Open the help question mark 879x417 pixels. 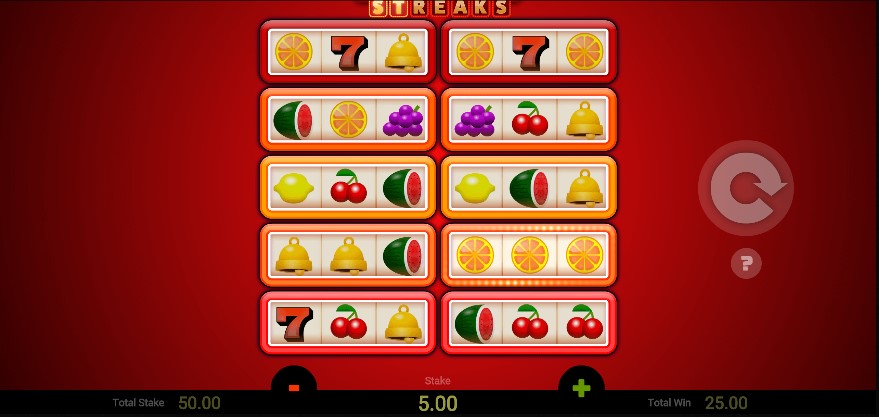746,264
